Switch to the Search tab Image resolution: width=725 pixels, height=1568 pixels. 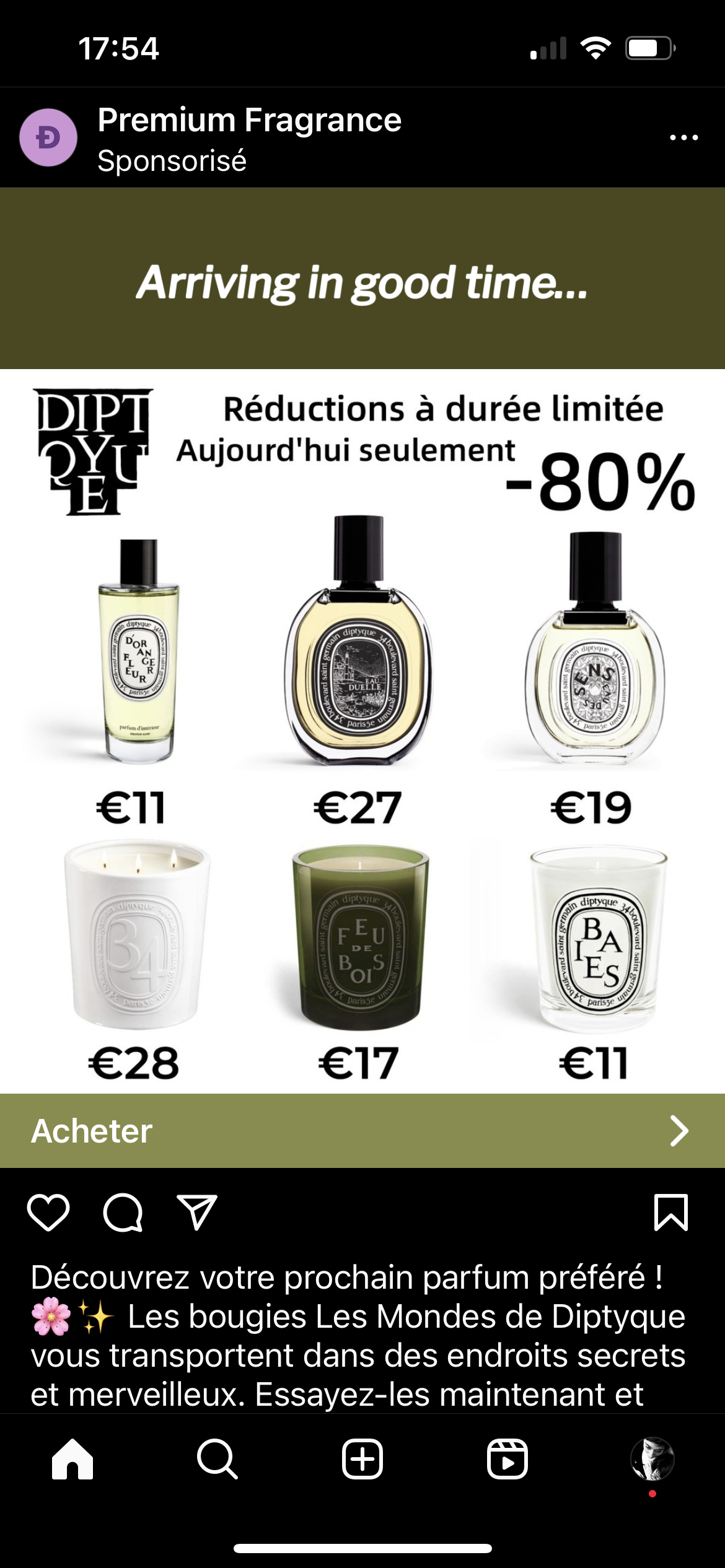(x=217, y=1459)
